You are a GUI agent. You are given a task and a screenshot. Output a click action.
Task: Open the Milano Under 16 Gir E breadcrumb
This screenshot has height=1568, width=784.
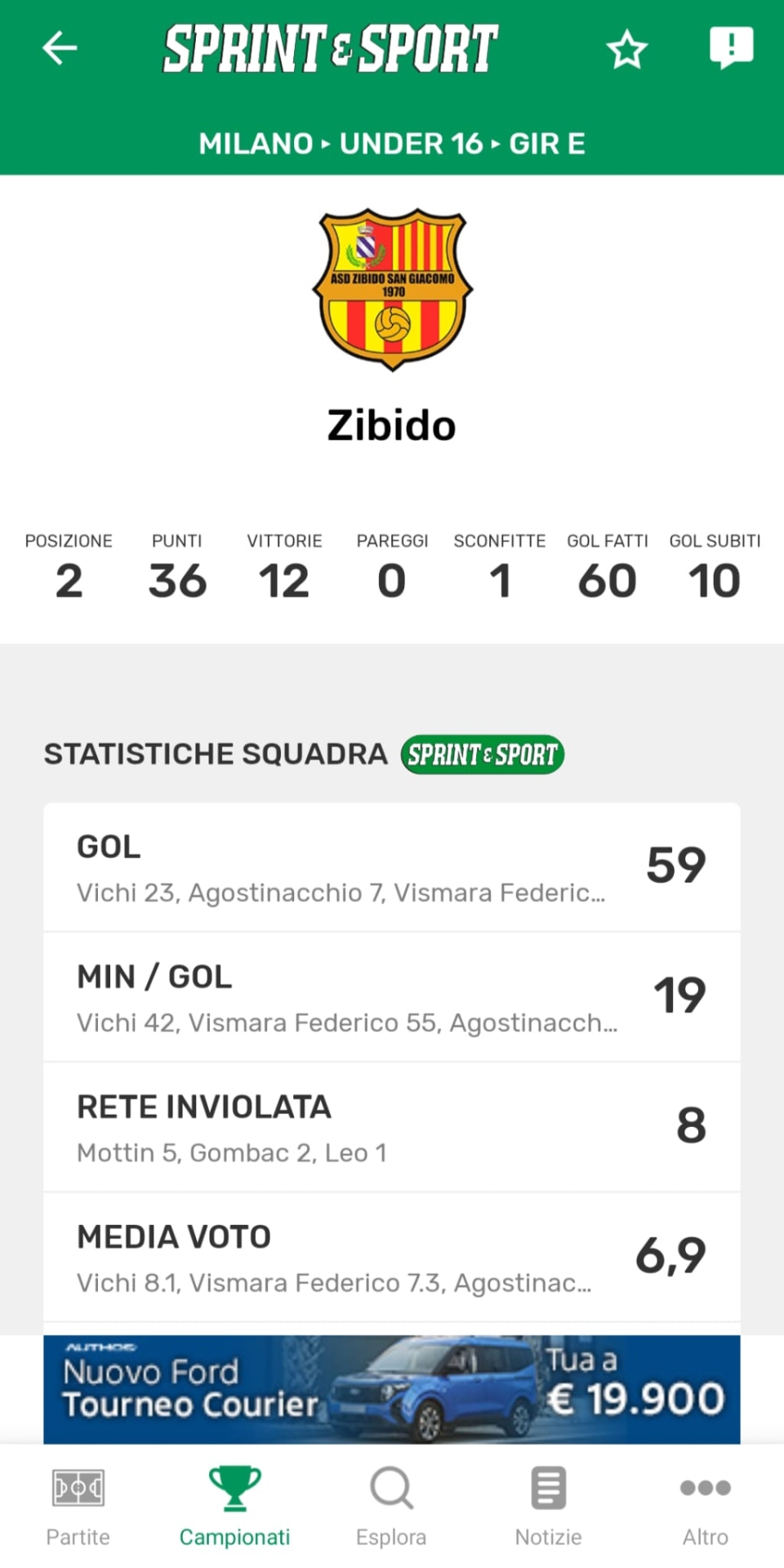click(x=392, y=144)
